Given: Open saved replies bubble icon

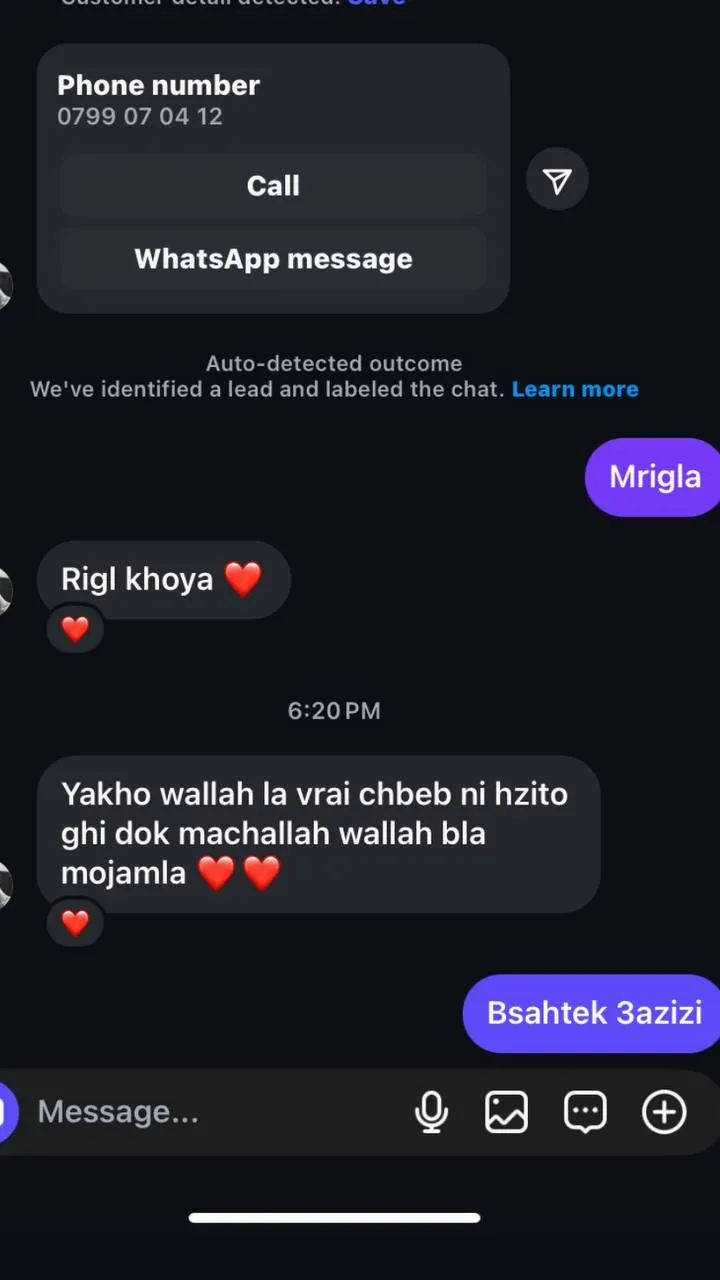Looking at the screenshot, I should 585,1112.
